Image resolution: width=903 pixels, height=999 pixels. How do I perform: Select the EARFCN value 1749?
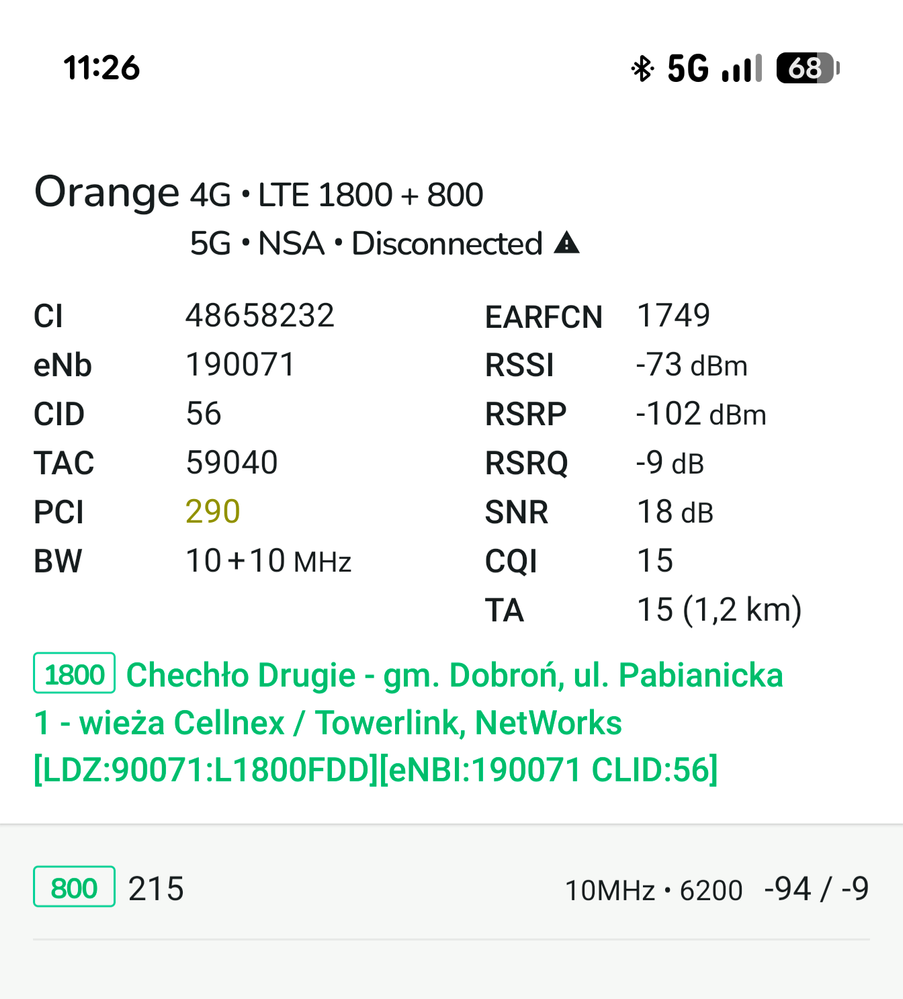(671, 315)
